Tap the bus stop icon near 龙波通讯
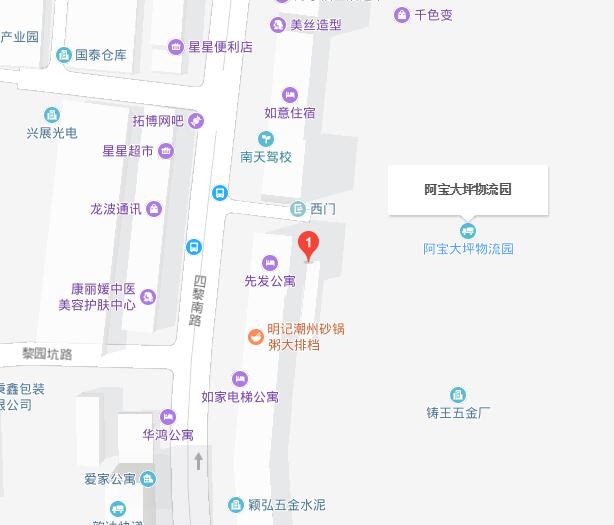The image size is (614, 525). tap(219, 193)
